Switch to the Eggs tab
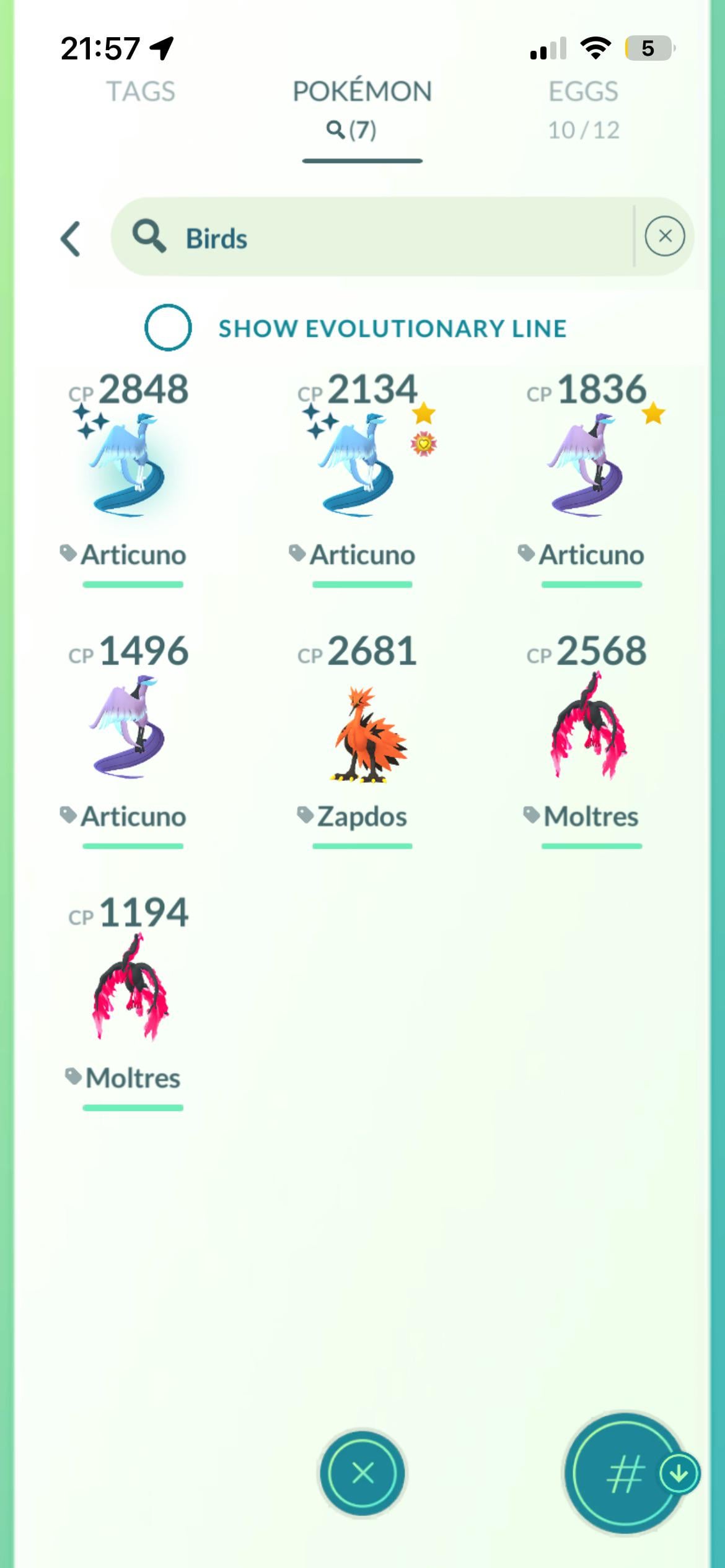 pos(583,105)
